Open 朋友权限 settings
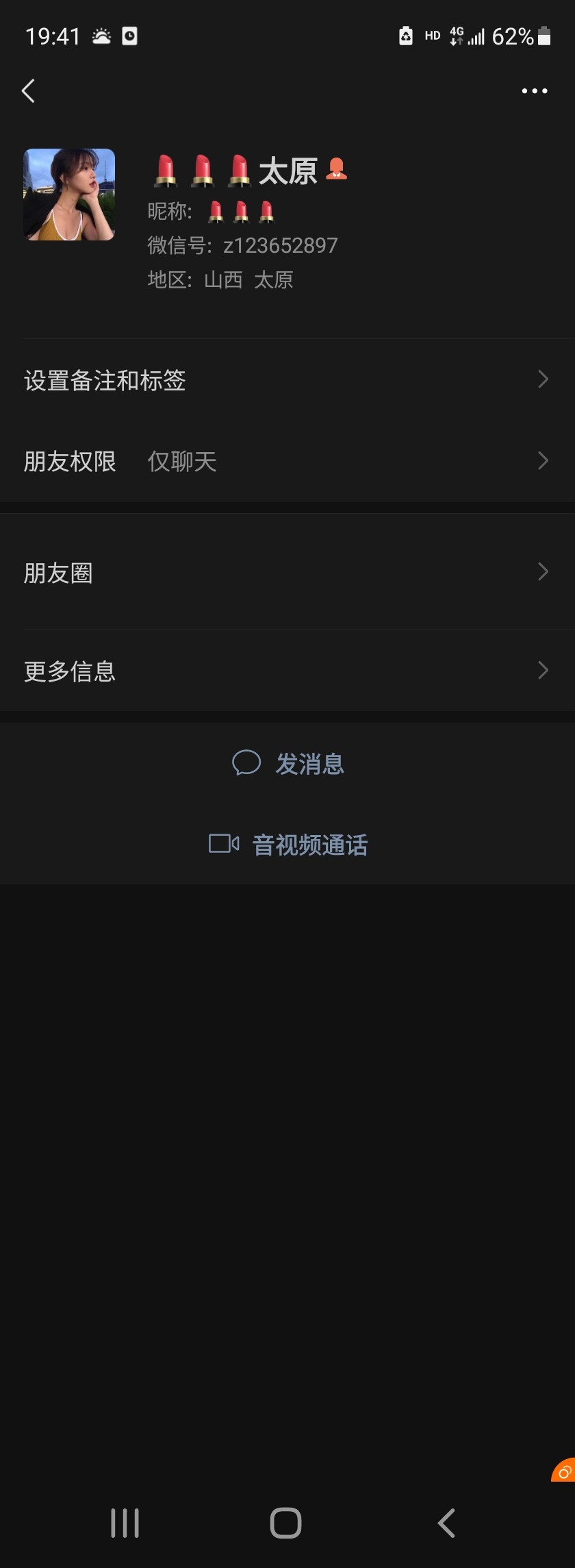 (287, 461)
